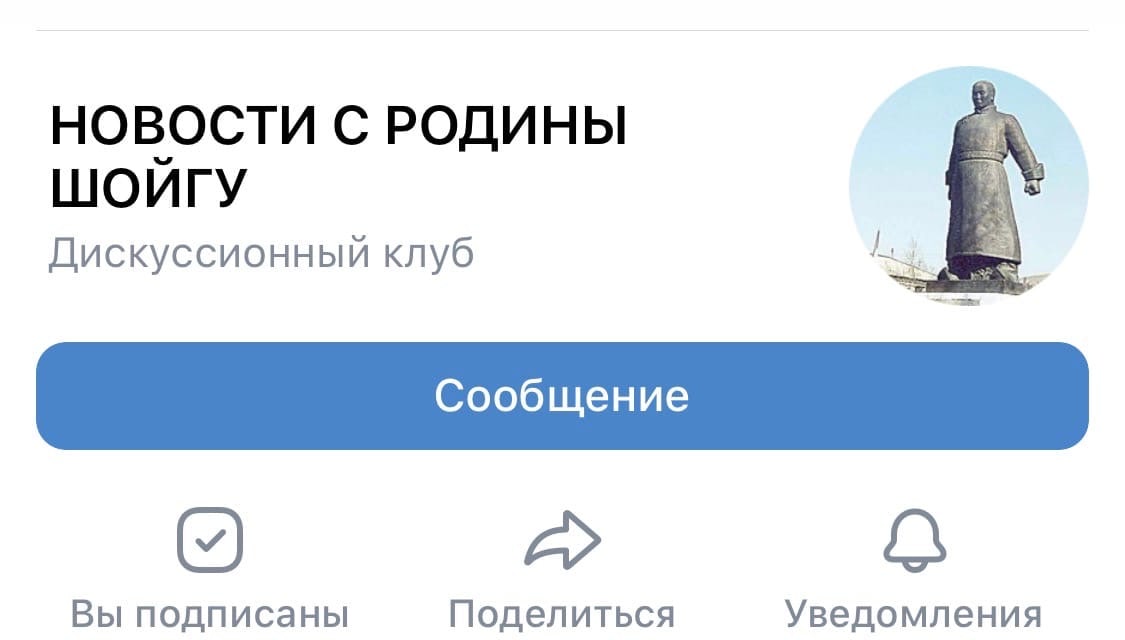Open the Сообщение button to message the community
The image size is (1125, 640).
(562, 396)
